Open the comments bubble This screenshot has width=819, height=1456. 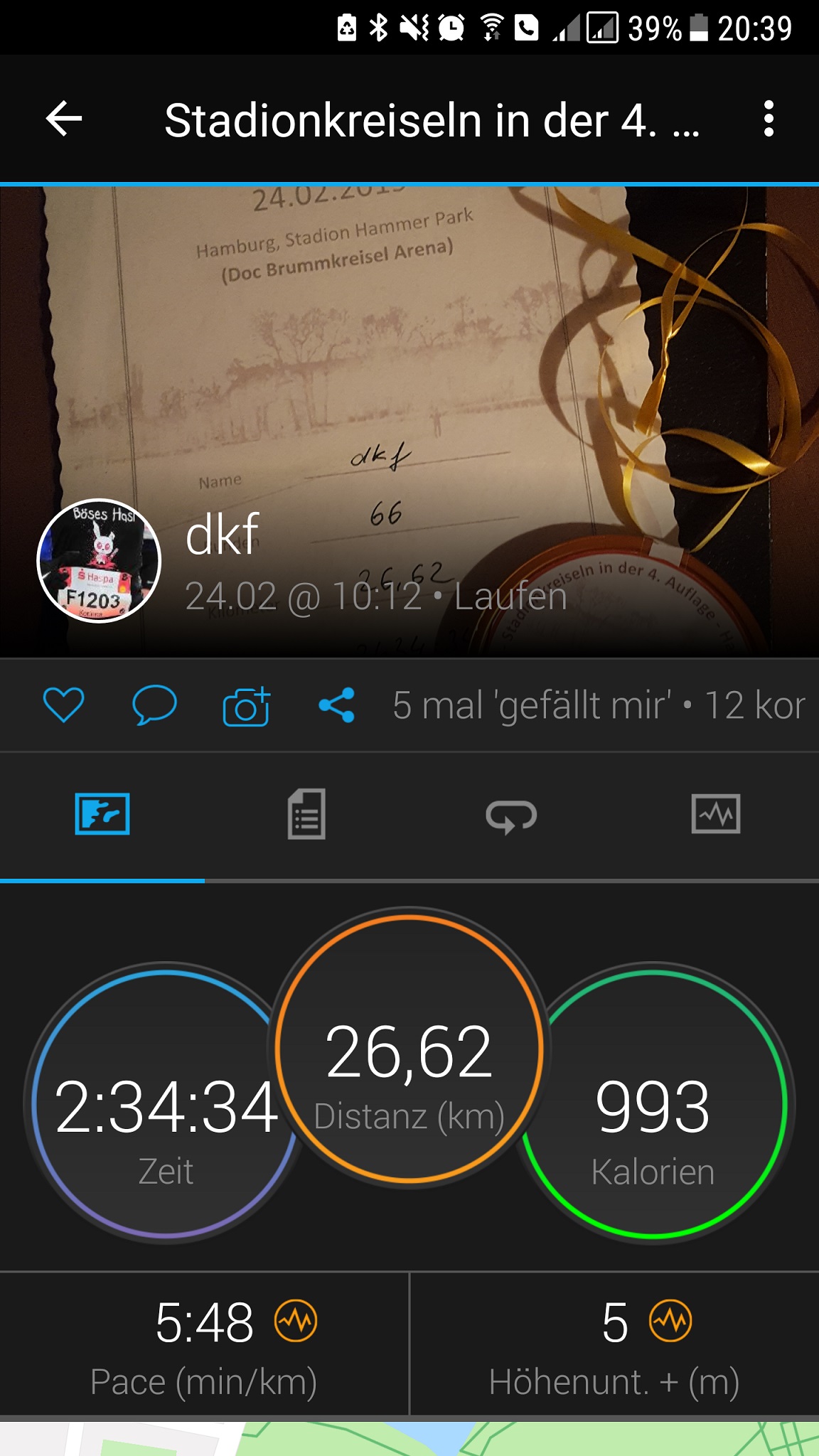tap(154, 705)
